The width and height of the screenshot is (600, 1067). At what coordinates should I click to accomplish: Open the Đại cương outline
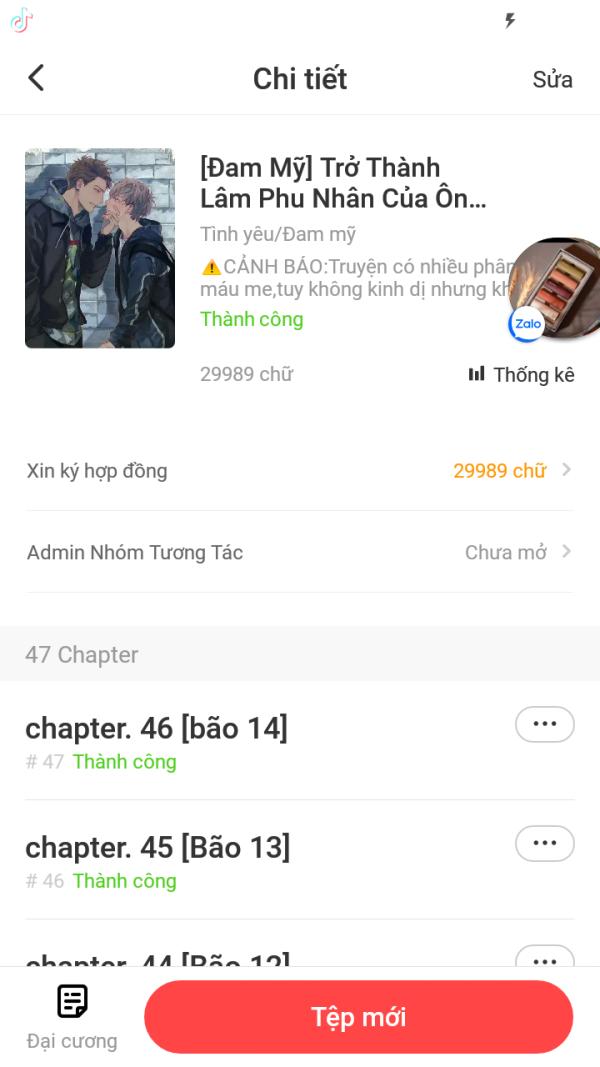pos(72,1016)
